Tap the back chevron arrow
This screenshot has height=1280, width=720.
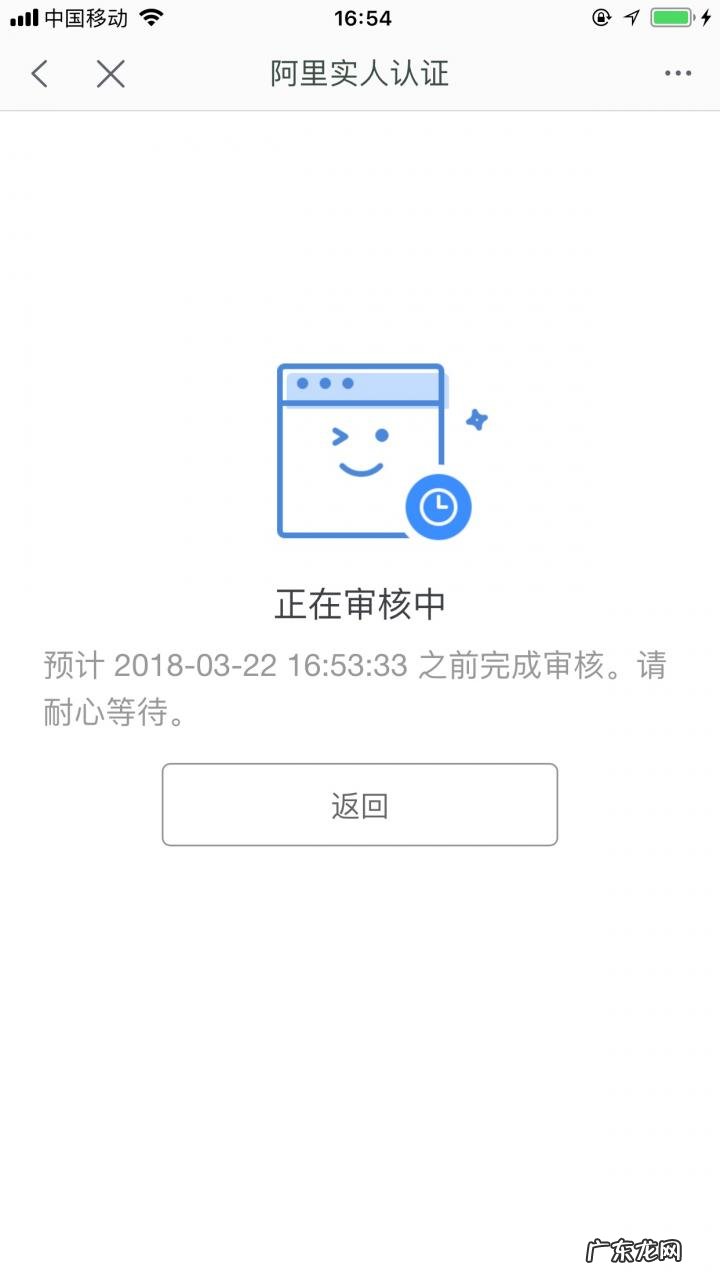[x=38, y=74]
